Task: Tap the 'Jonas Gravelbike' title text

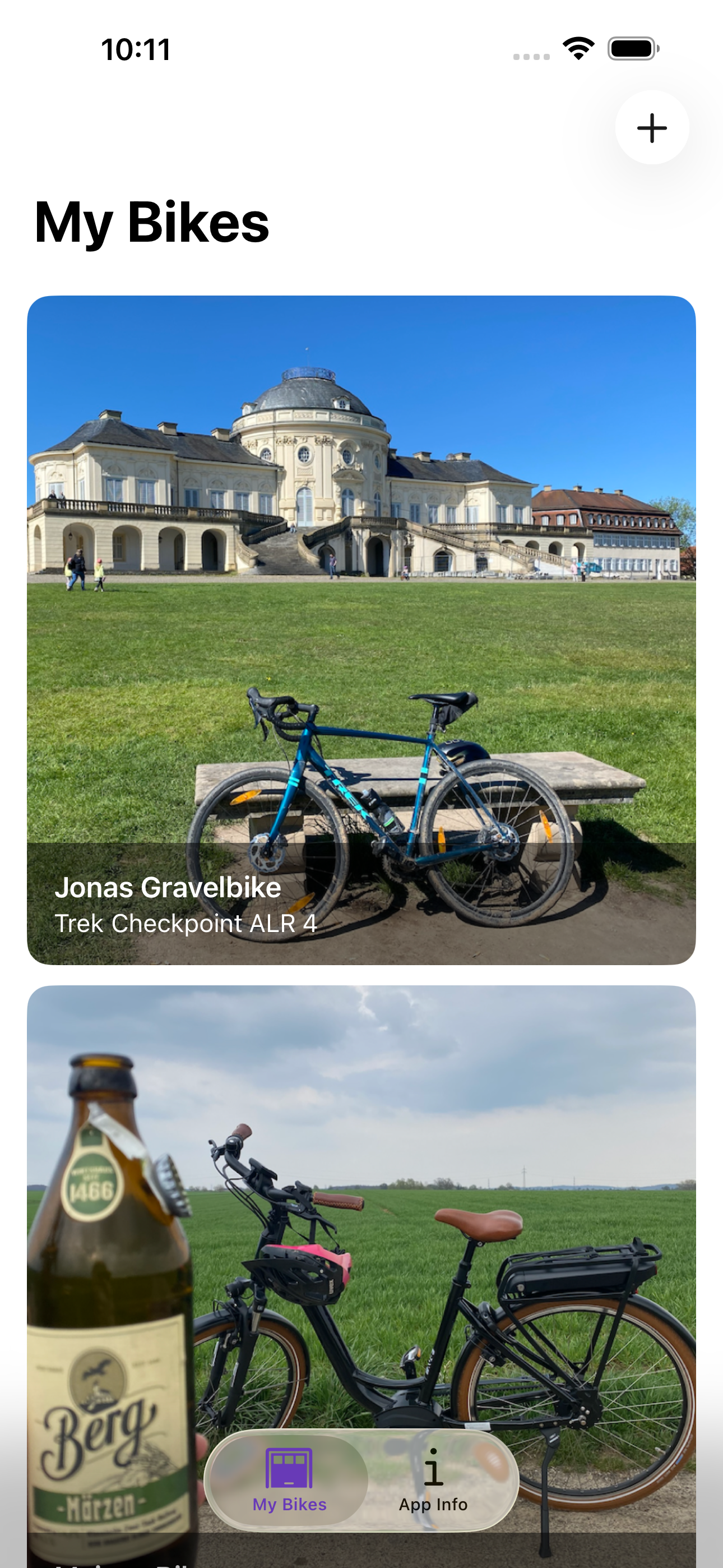Action: [169, 889]
